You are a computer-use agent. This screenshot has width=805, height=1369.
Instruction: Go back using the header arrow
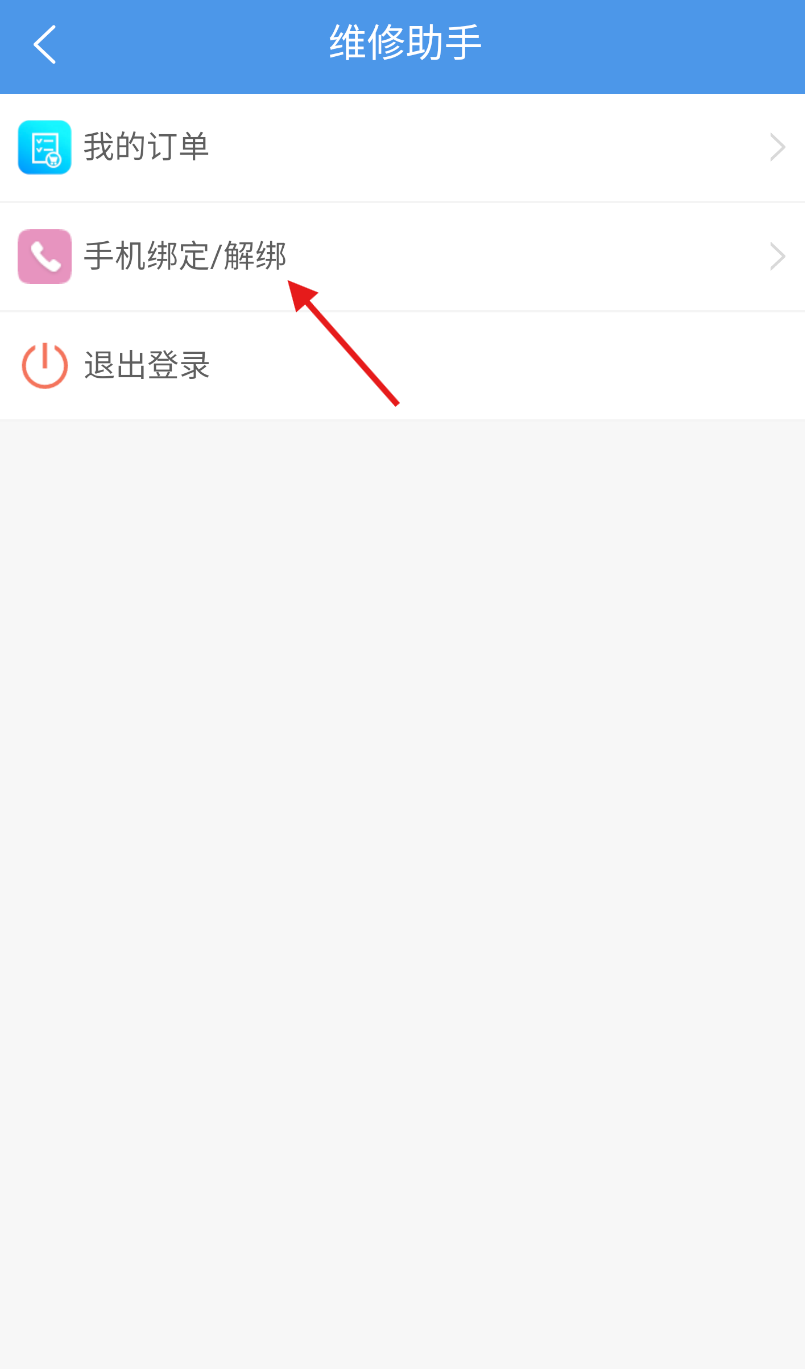click(45, 45)
